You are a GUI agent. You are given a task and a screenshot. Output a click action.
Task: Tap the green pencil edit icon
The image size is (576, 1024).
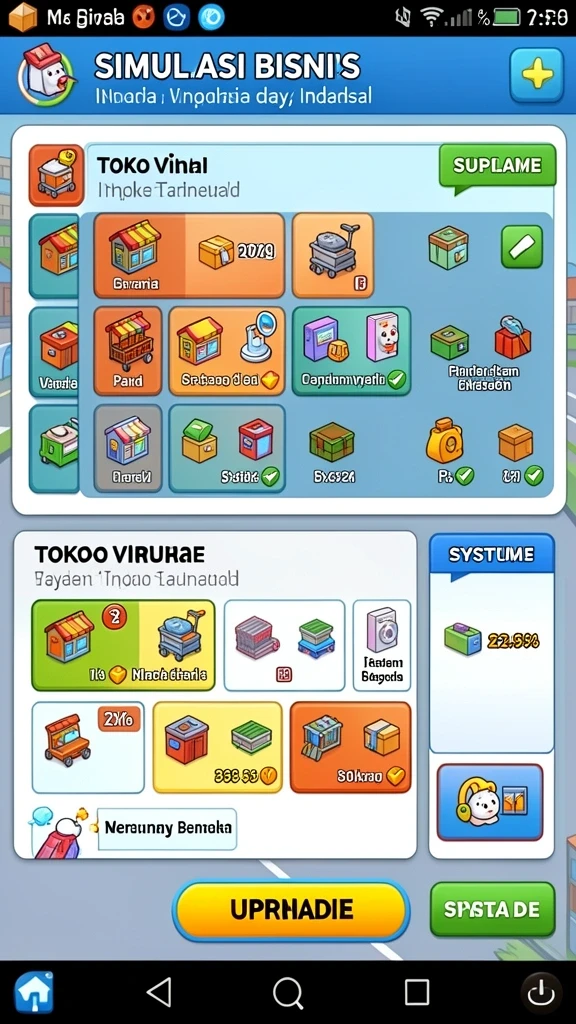tap(522, 247)
